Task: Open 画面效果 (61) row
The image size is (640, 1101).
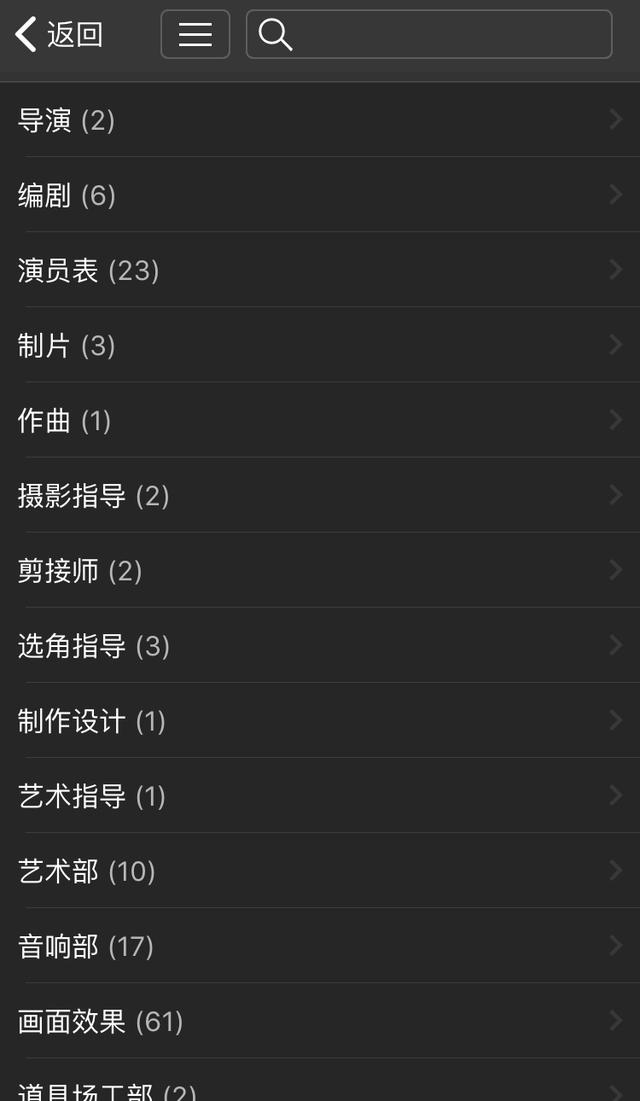Action: [320, 1021]
